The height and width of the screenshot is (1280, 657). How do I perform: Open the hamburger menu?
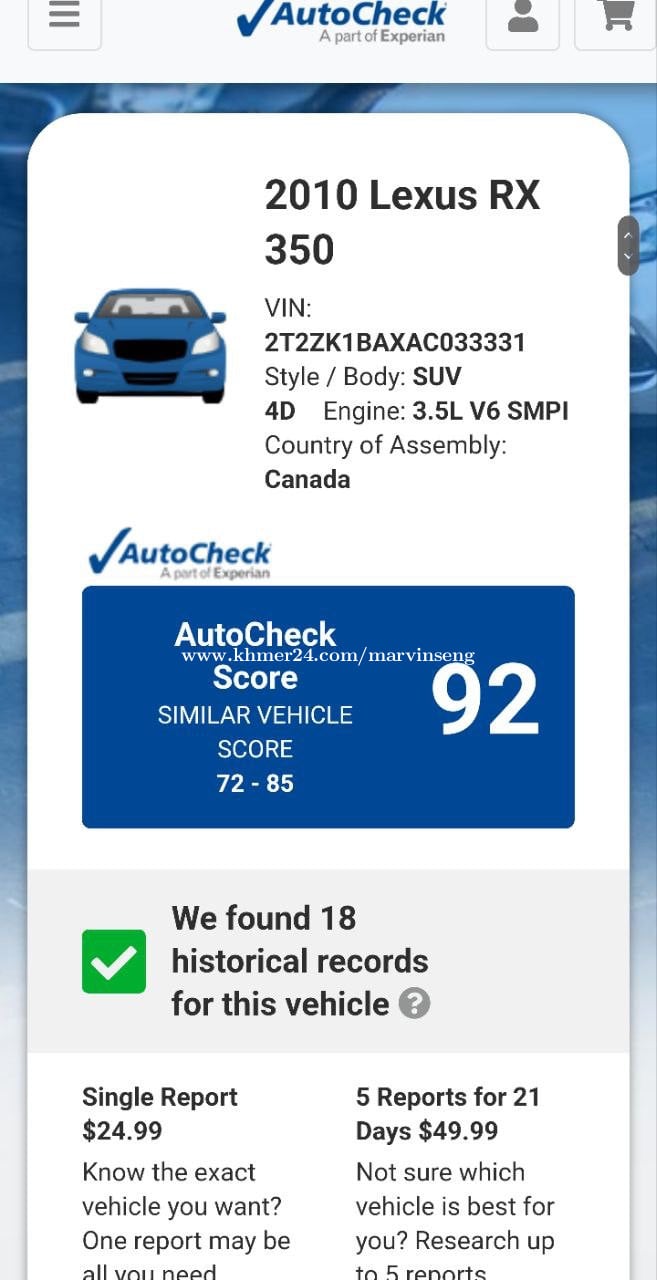(x=64, y=18)
